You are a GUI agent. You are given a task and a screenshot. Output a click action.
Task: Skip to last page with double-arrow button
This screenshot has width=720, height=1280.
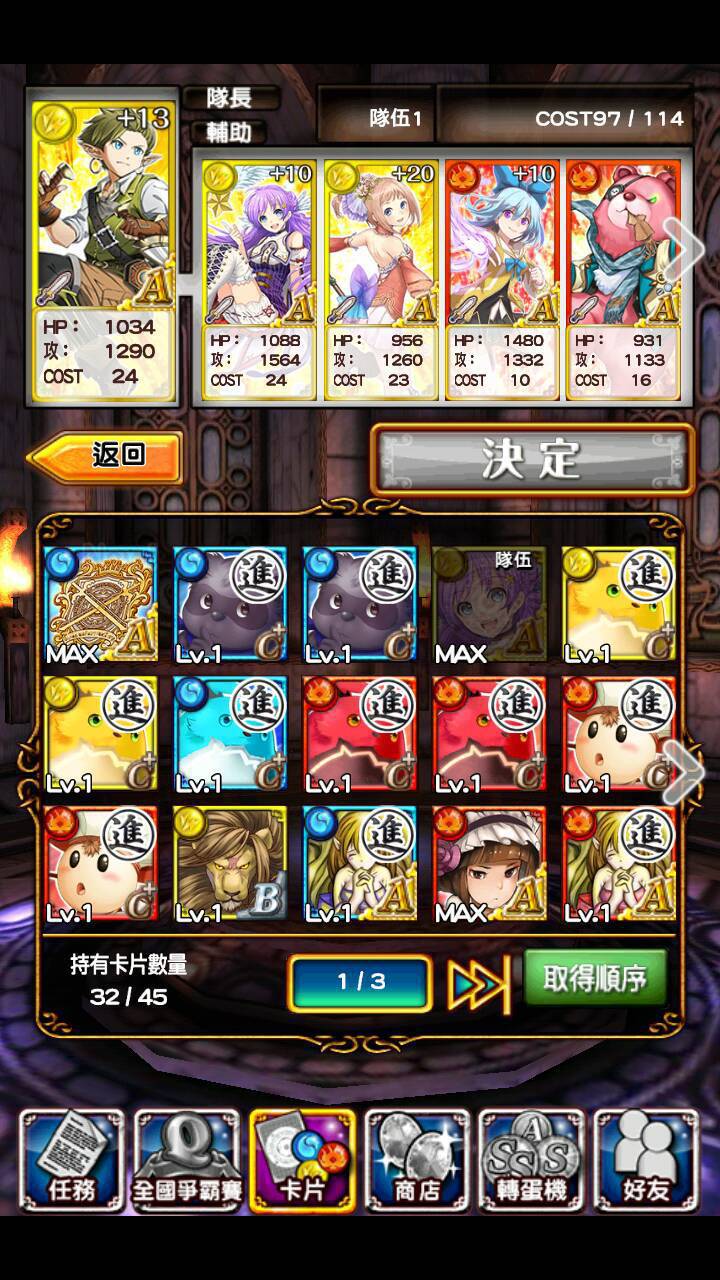pyautogui.click(x=471, y=984)
